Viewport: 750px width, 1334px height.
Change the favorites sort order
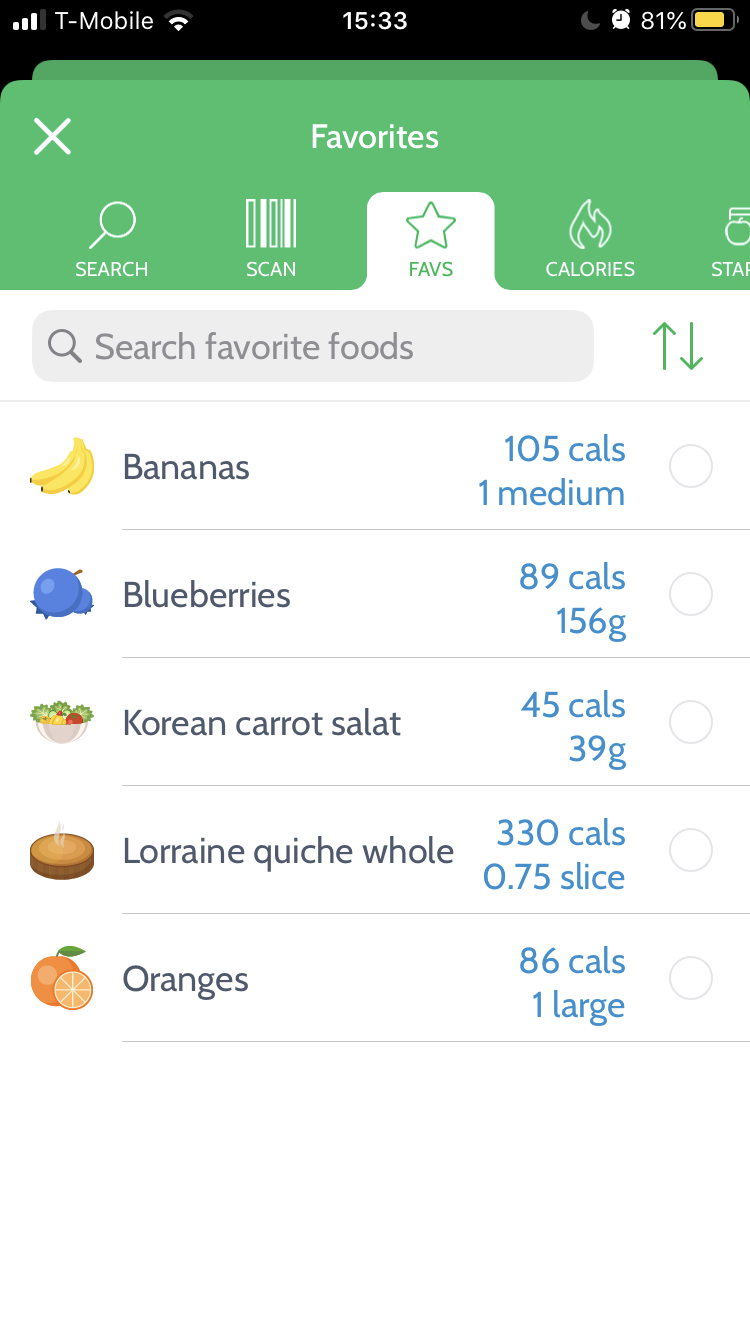click(x=678, y=346)
